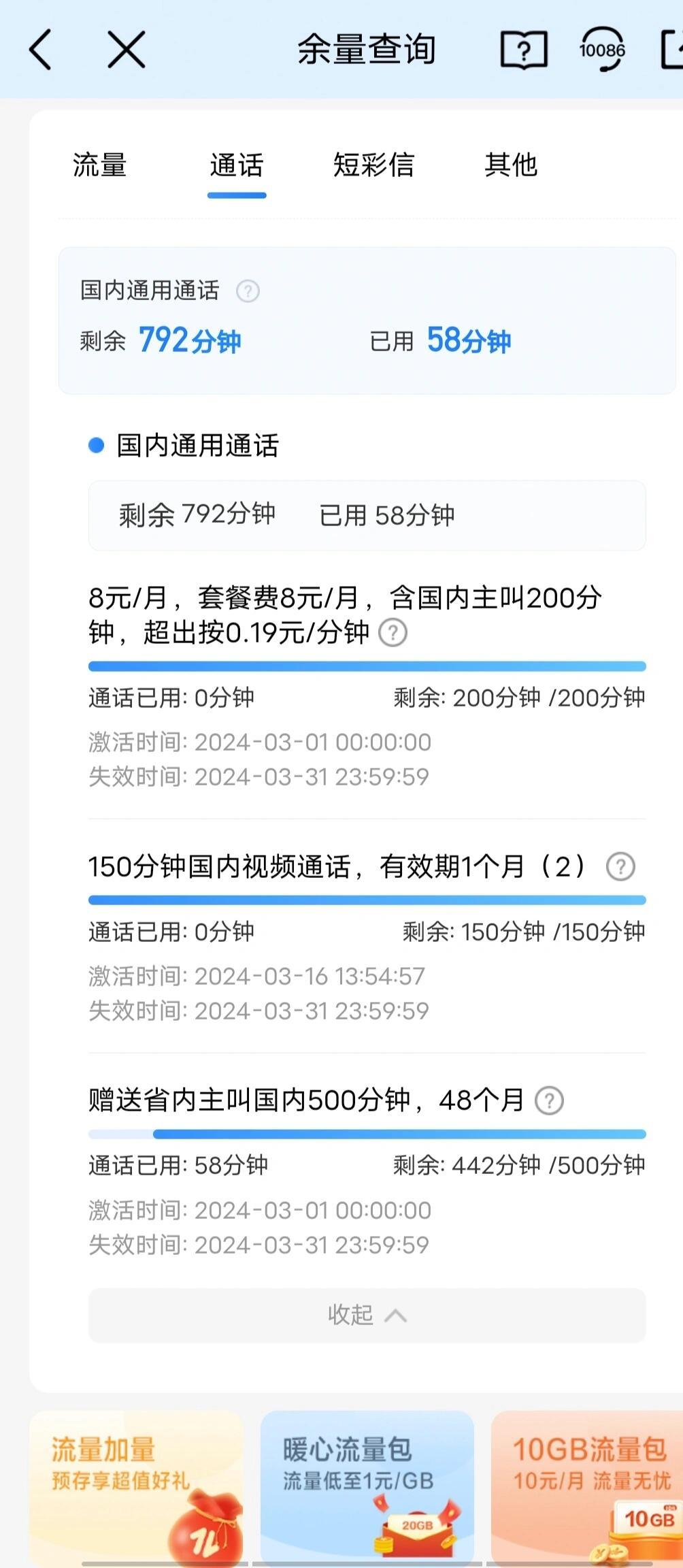This screenshot has height=1568, width=683.
Task: Open info icon for 150分钟国内视频通话
Action: [x=620, y=867]
